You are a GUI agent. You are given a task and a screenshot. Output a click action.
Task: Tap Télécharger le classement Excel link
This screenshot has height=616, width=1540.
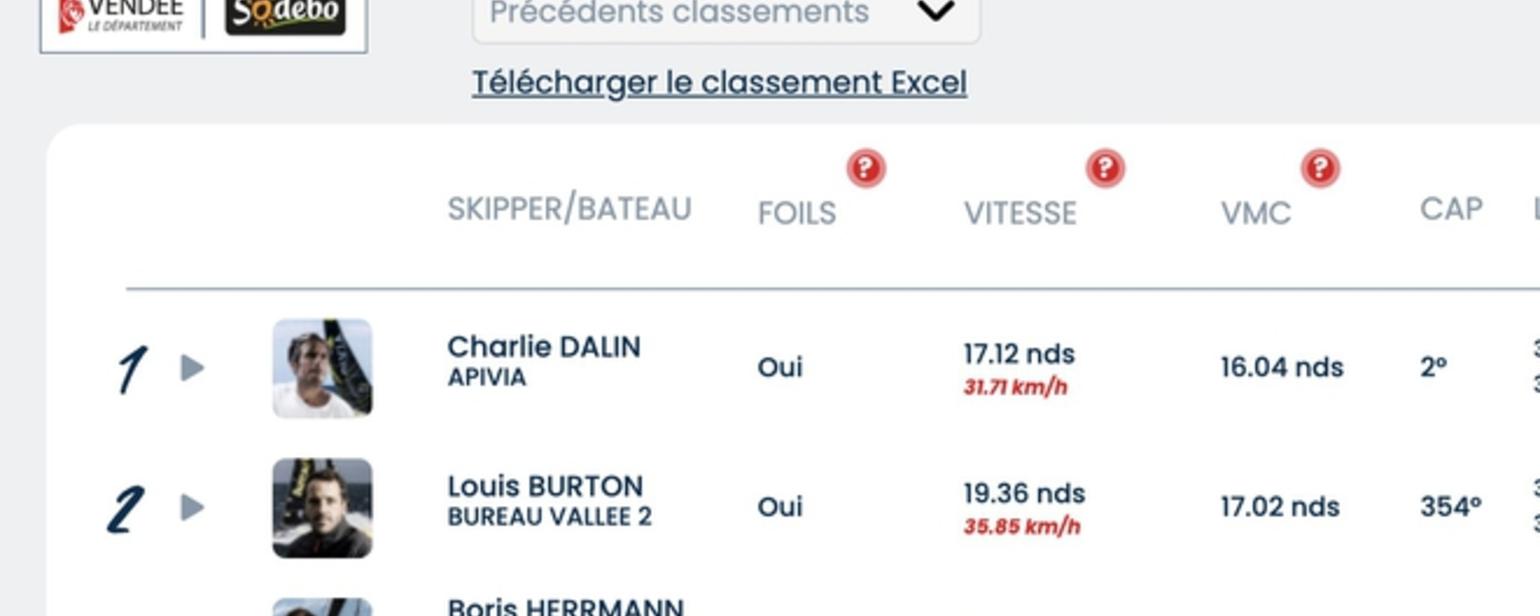click(719, 83)
